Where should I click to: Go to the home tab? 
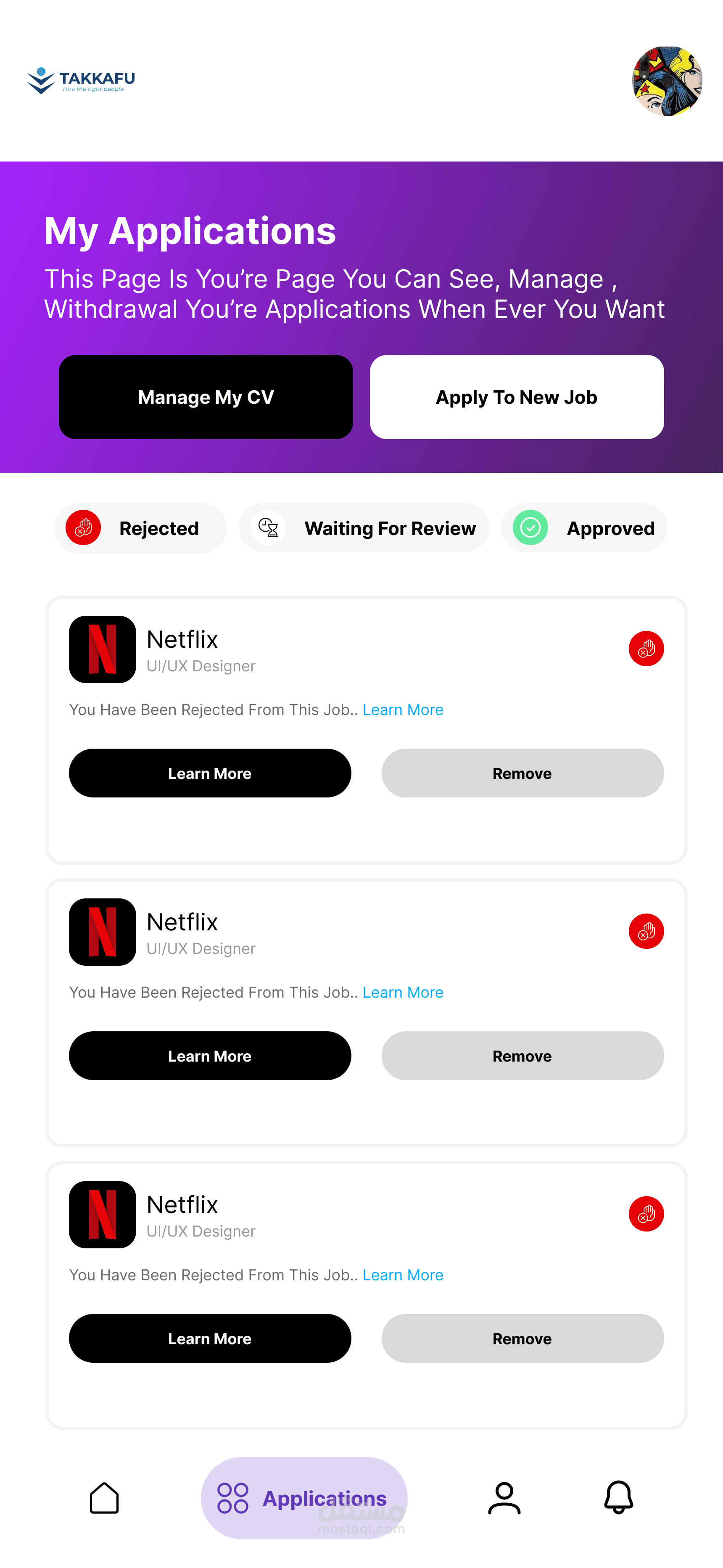pyautogui.click(x=104, y=1497)
